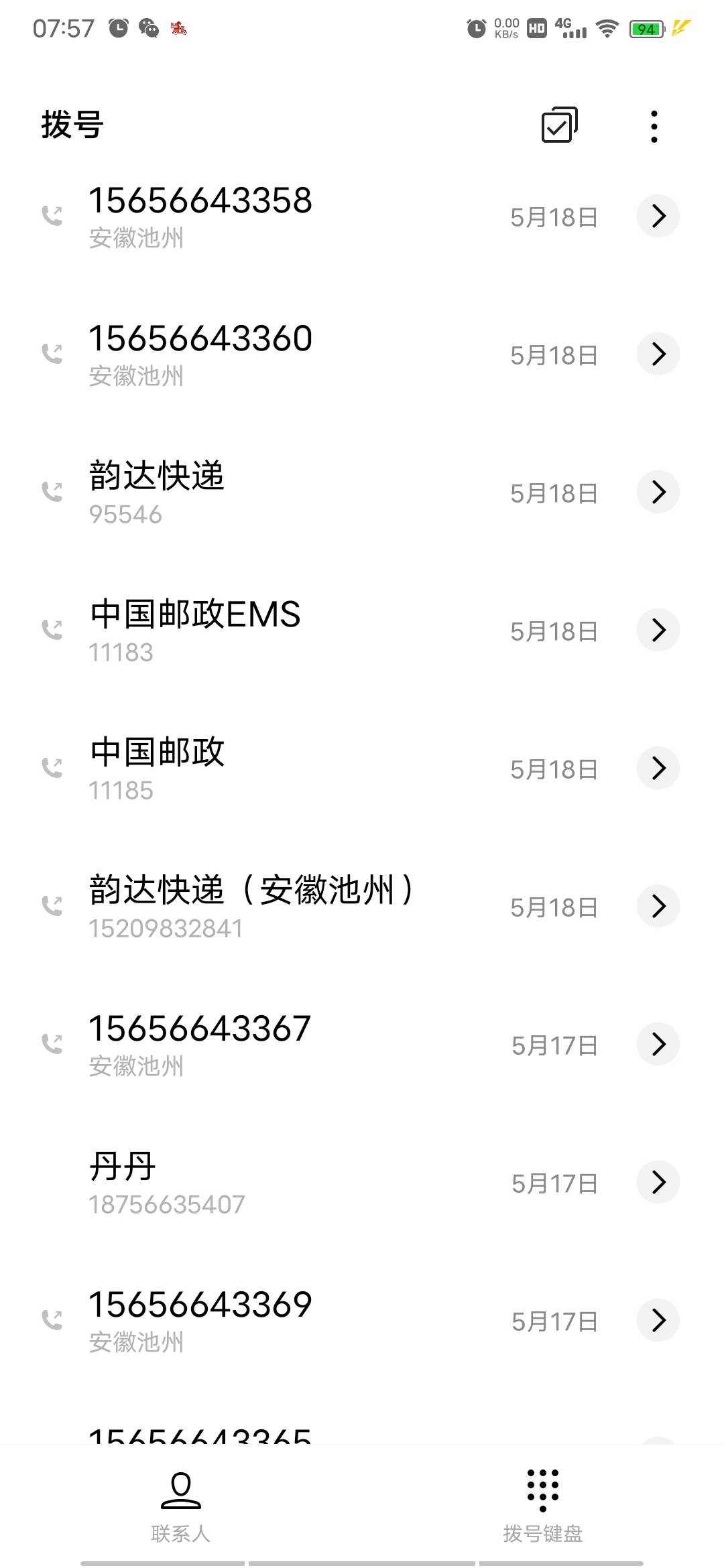View call details for 15656643360

(x=658, y=354)
